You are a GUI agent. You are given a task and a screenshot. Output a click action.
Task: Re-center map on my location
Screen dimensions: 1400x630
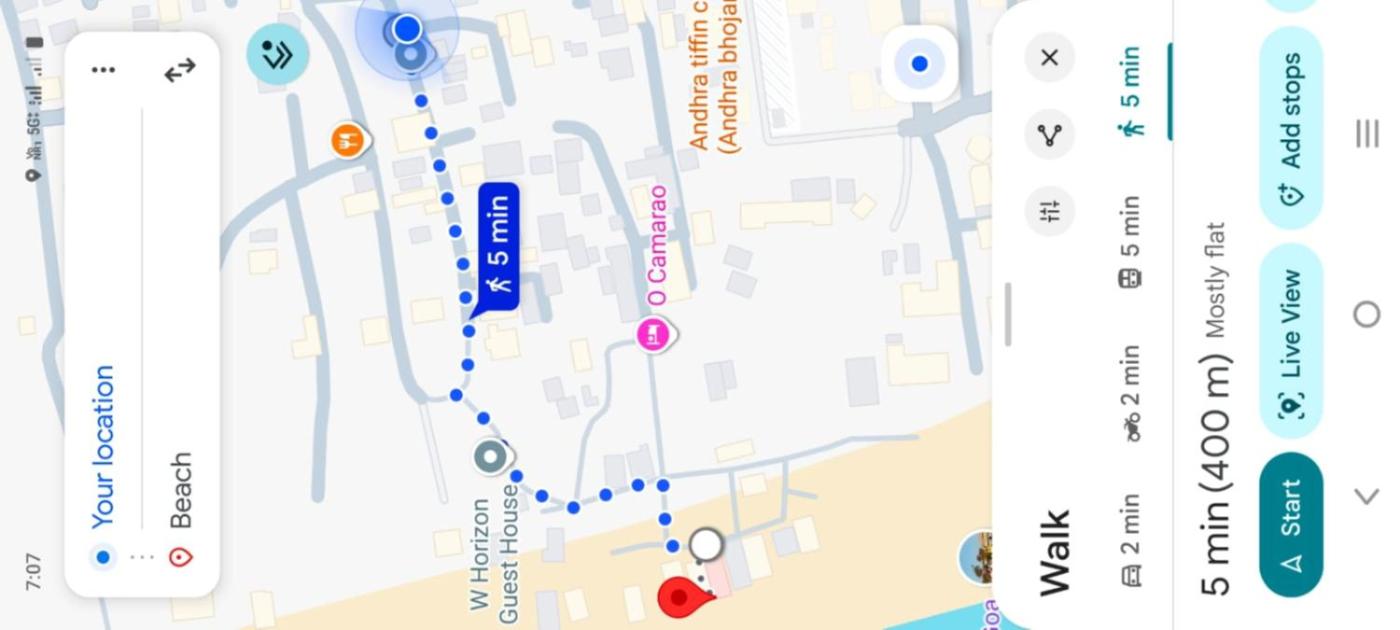coord(920,64)
